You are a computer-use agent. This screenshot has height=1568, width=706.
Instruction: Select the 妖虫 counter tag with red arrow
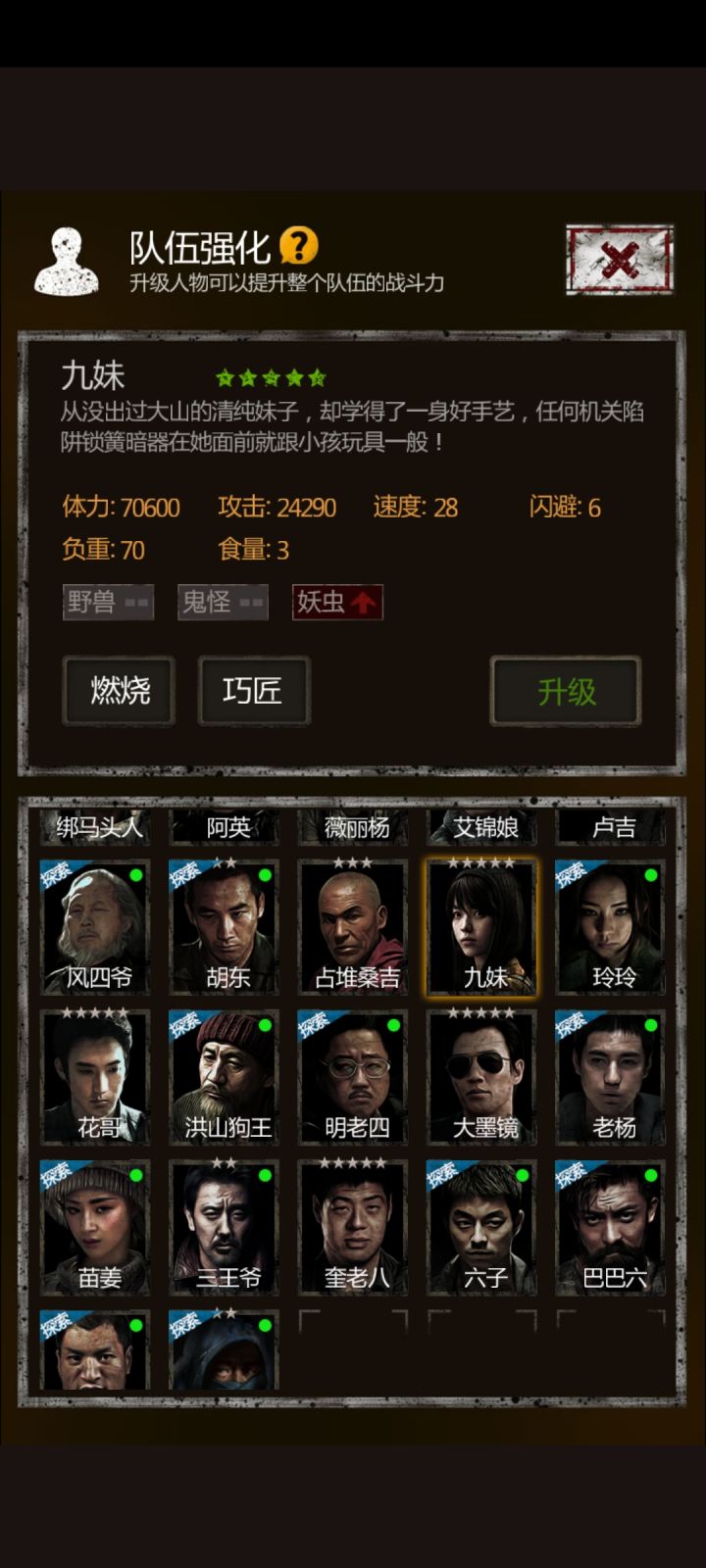[337, 601]
